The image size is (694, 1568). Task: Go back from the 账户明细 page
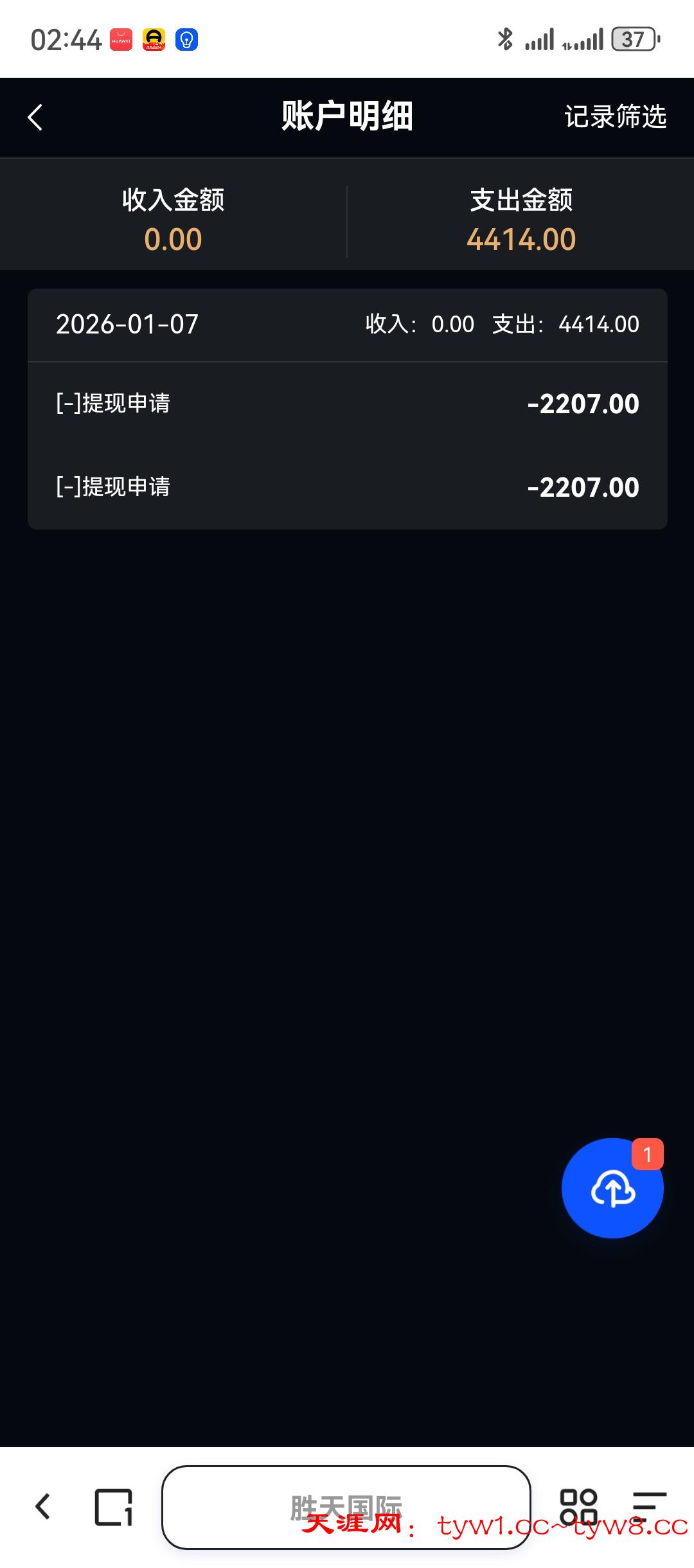[36, 118]
